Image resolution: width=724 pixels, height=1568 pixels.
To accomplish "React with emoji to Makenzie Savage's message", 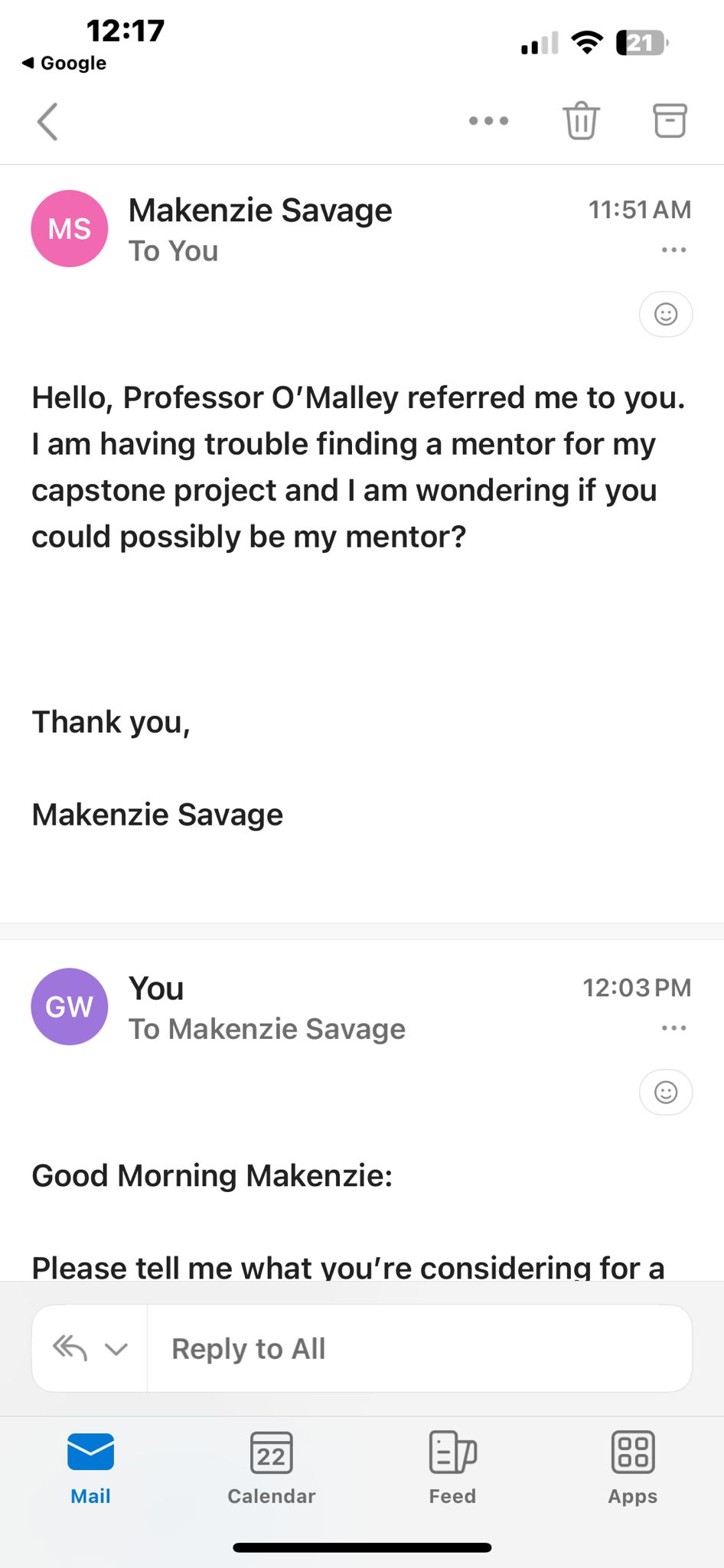I will 666,314.
